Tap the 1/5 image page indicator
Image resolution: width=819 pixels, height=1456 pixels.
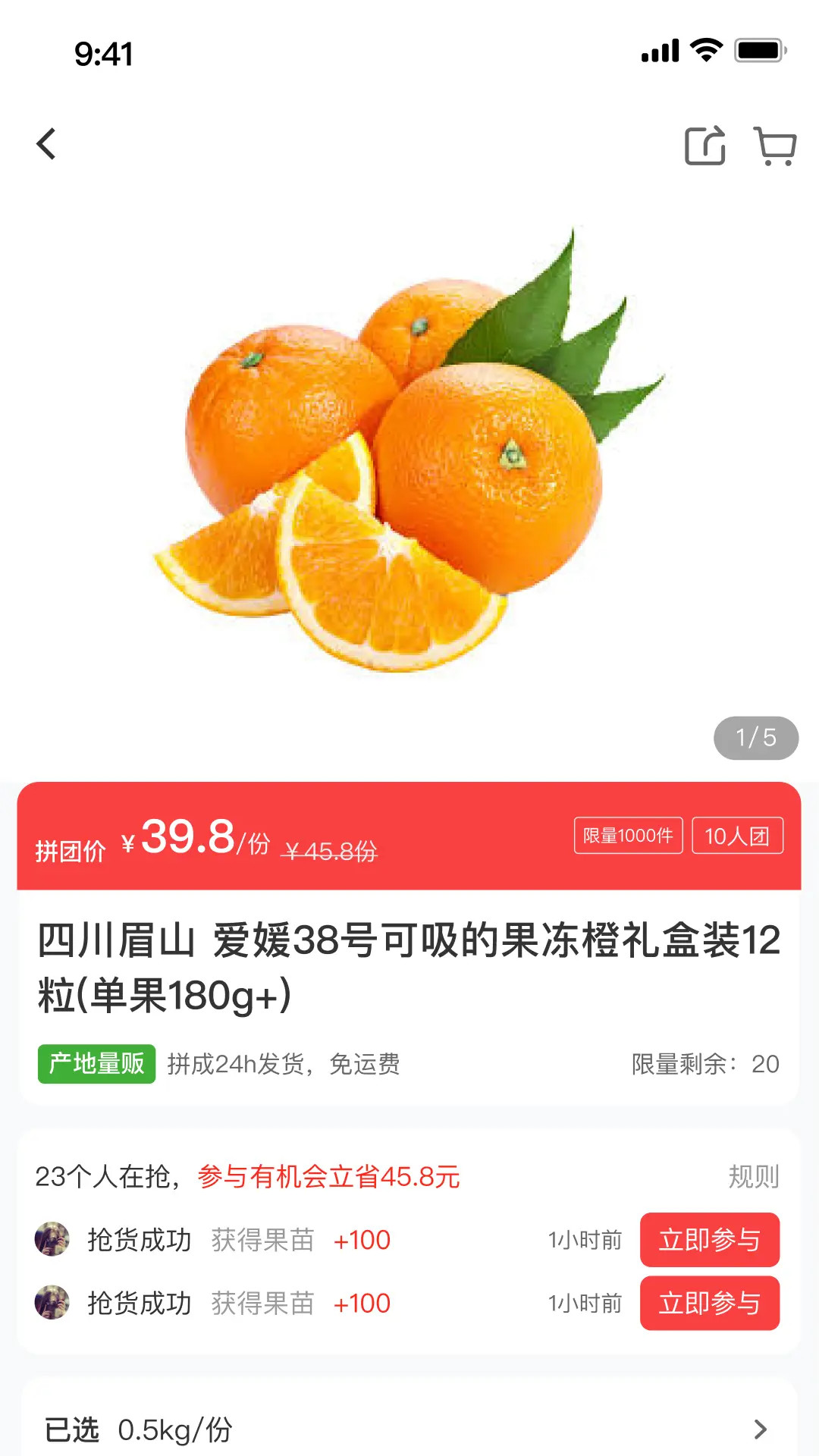(755, 737)
